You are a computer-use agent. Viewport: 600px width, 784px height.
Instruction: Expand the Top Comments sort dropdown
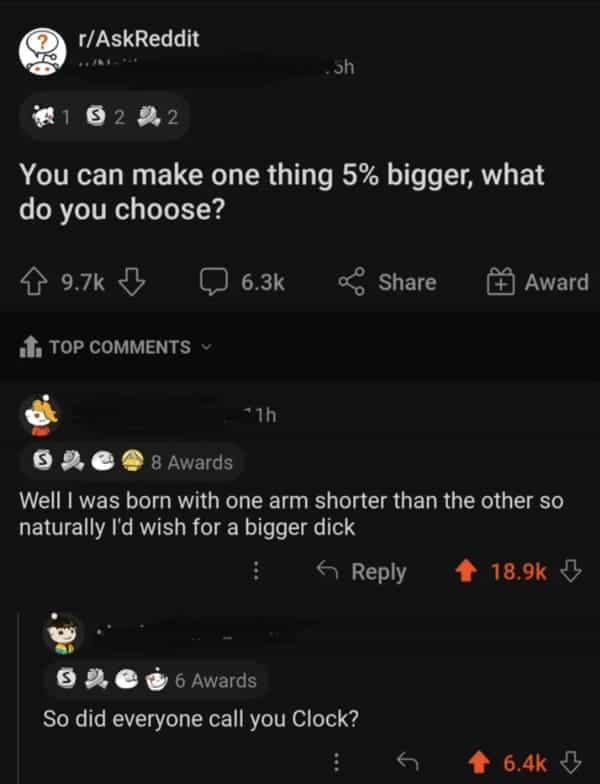(x=118, y=347)
